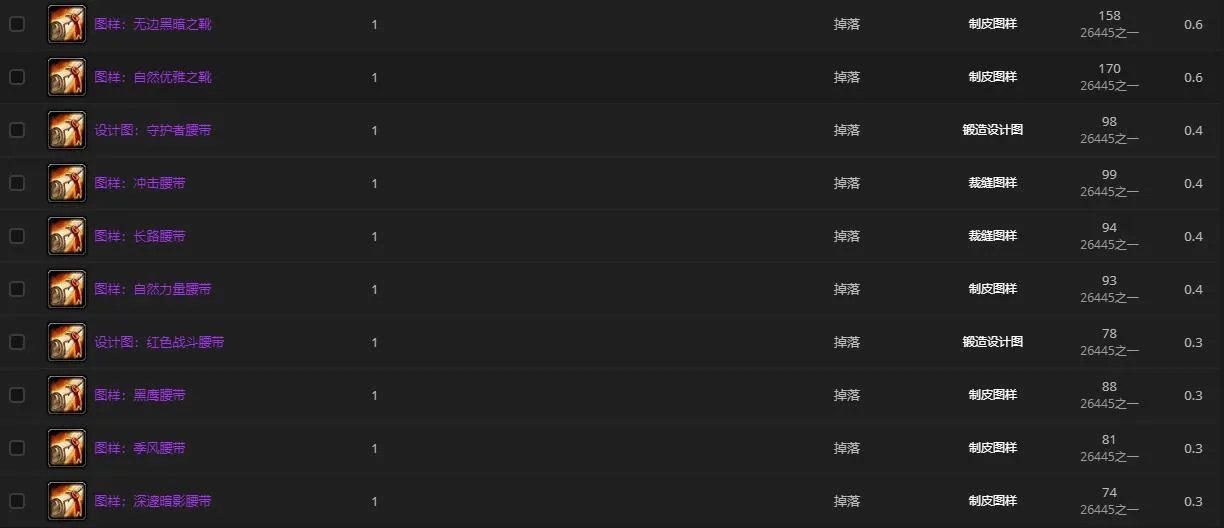The width and height of the screenshot is (1224, 528).
Task: Select the checkbox beside 图样：自然优雅之靴
Action: 17,77
